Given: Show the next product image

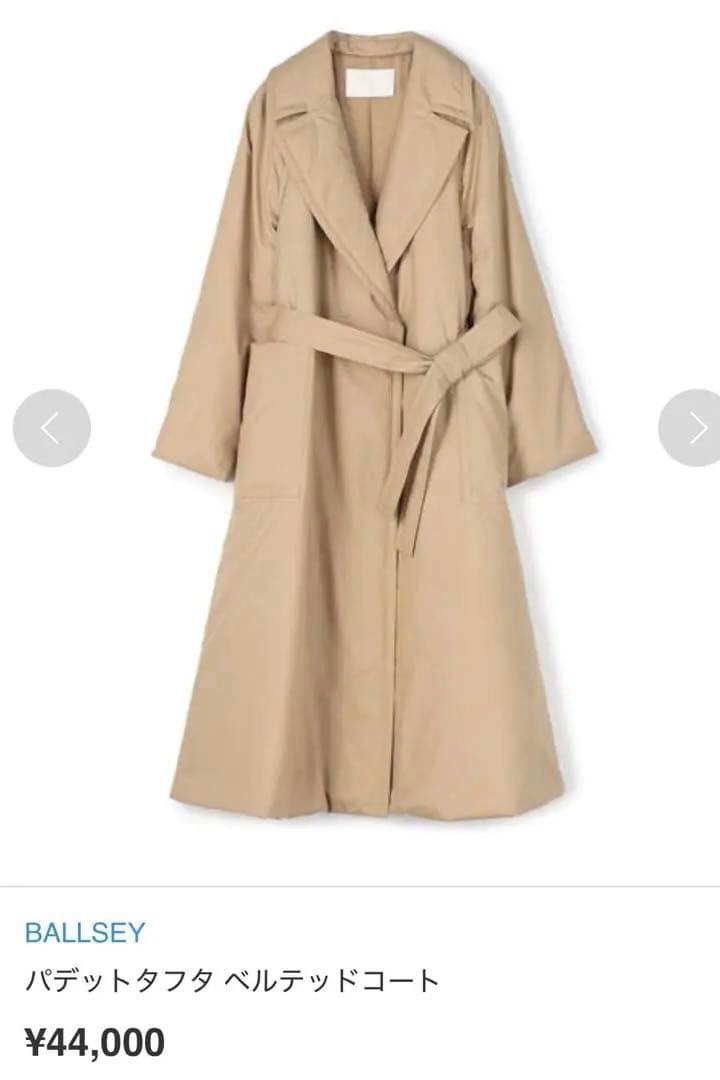Looking at the screenshot, I should tap(694, 428).
